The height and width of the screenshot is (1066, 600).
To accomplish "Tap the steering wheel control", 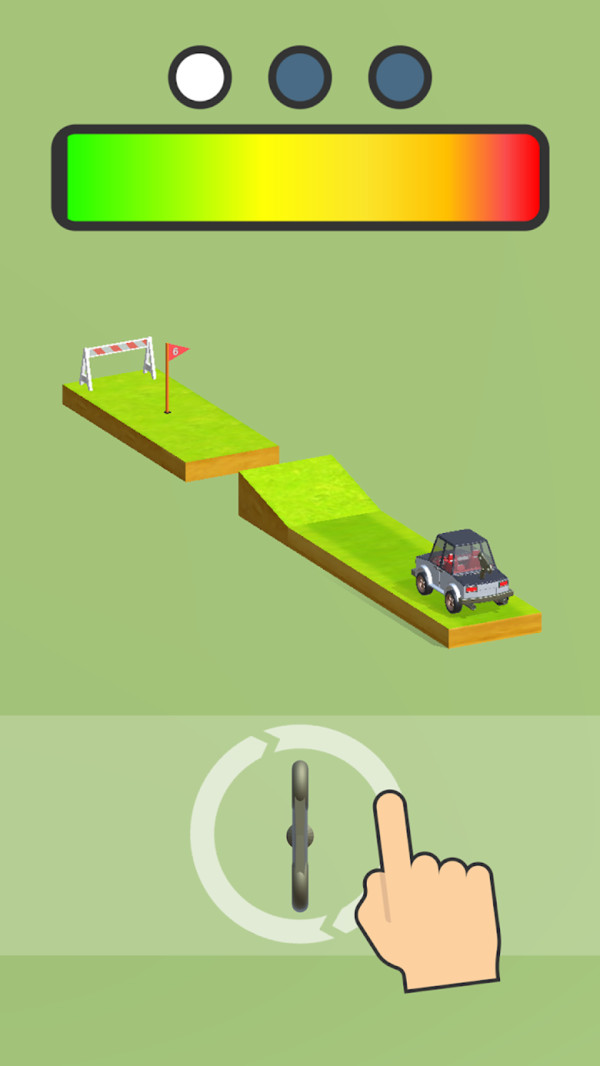I will [299, 835].
